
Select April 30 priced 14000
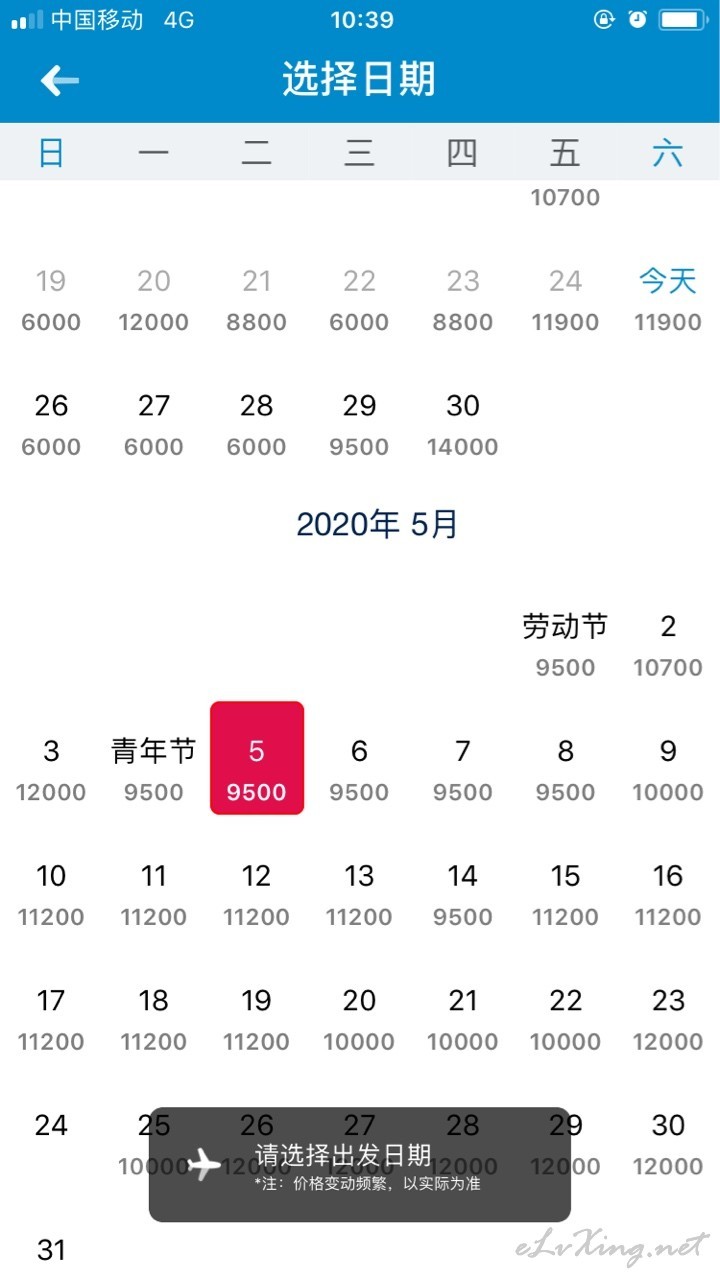coord(462,425)
